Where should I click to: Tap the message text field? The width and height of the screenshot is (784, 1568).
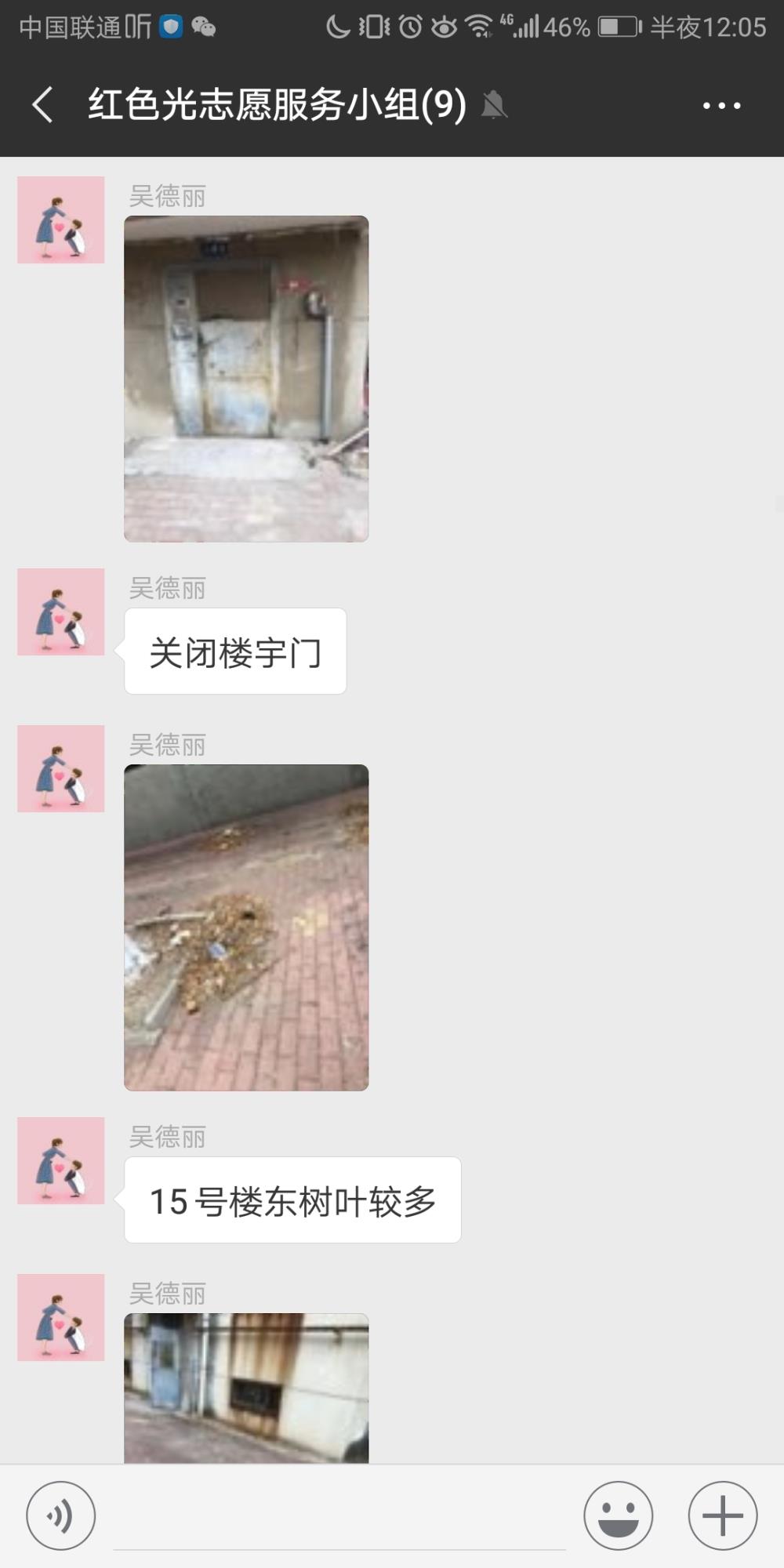click(339, 1517)
